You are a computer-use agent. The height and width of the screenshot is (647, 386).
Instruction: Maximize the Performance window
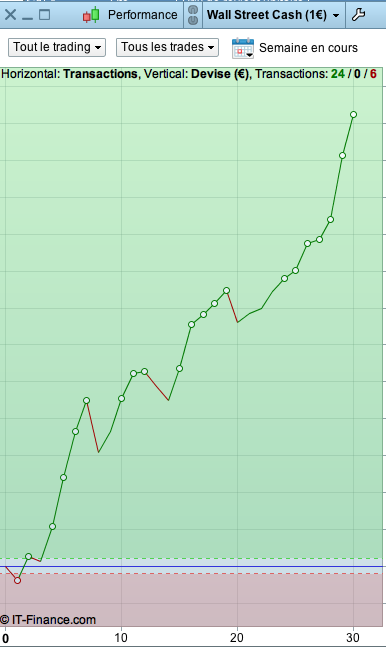(44, 15)
